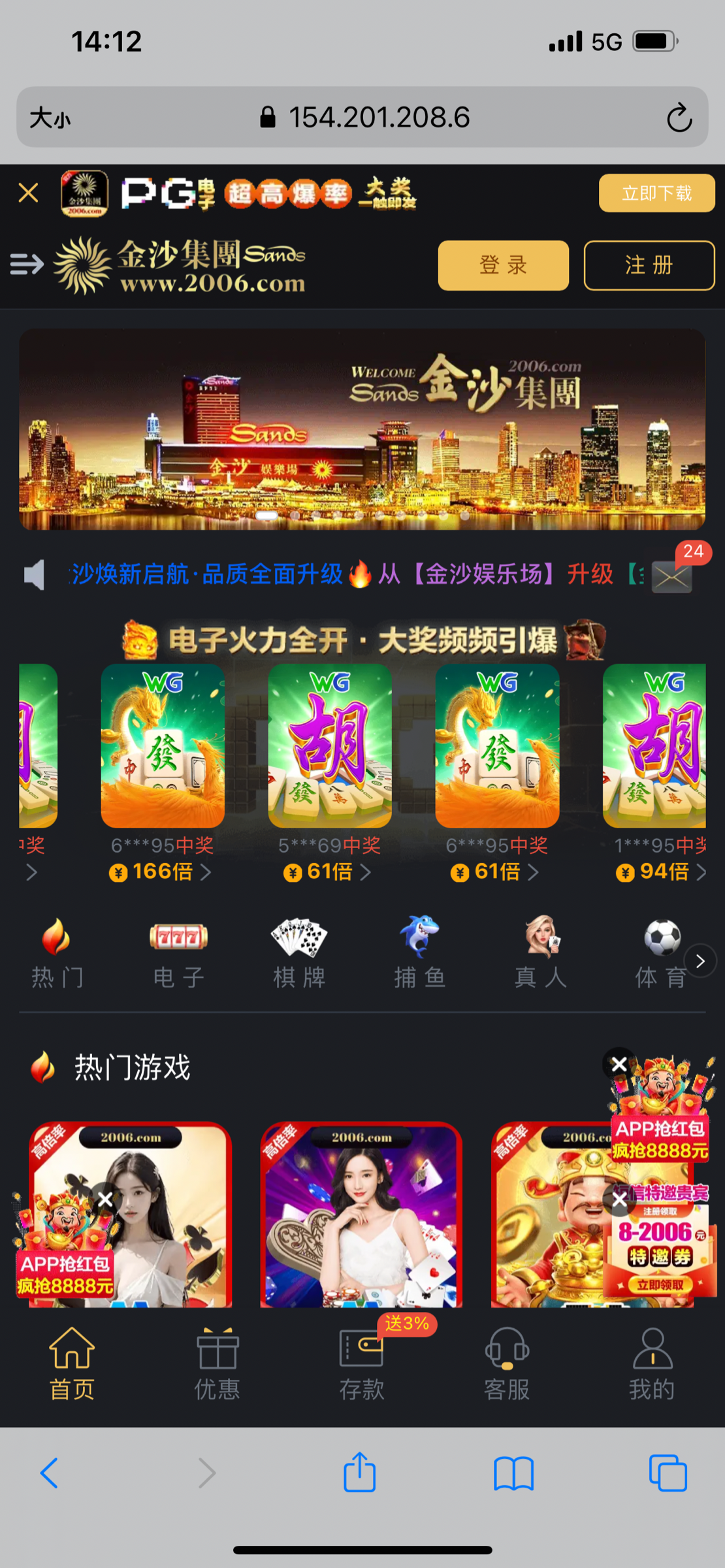Show more game categories with the arrow
Viewport: 725px width, 1568px height.
[x=700, y=961]
